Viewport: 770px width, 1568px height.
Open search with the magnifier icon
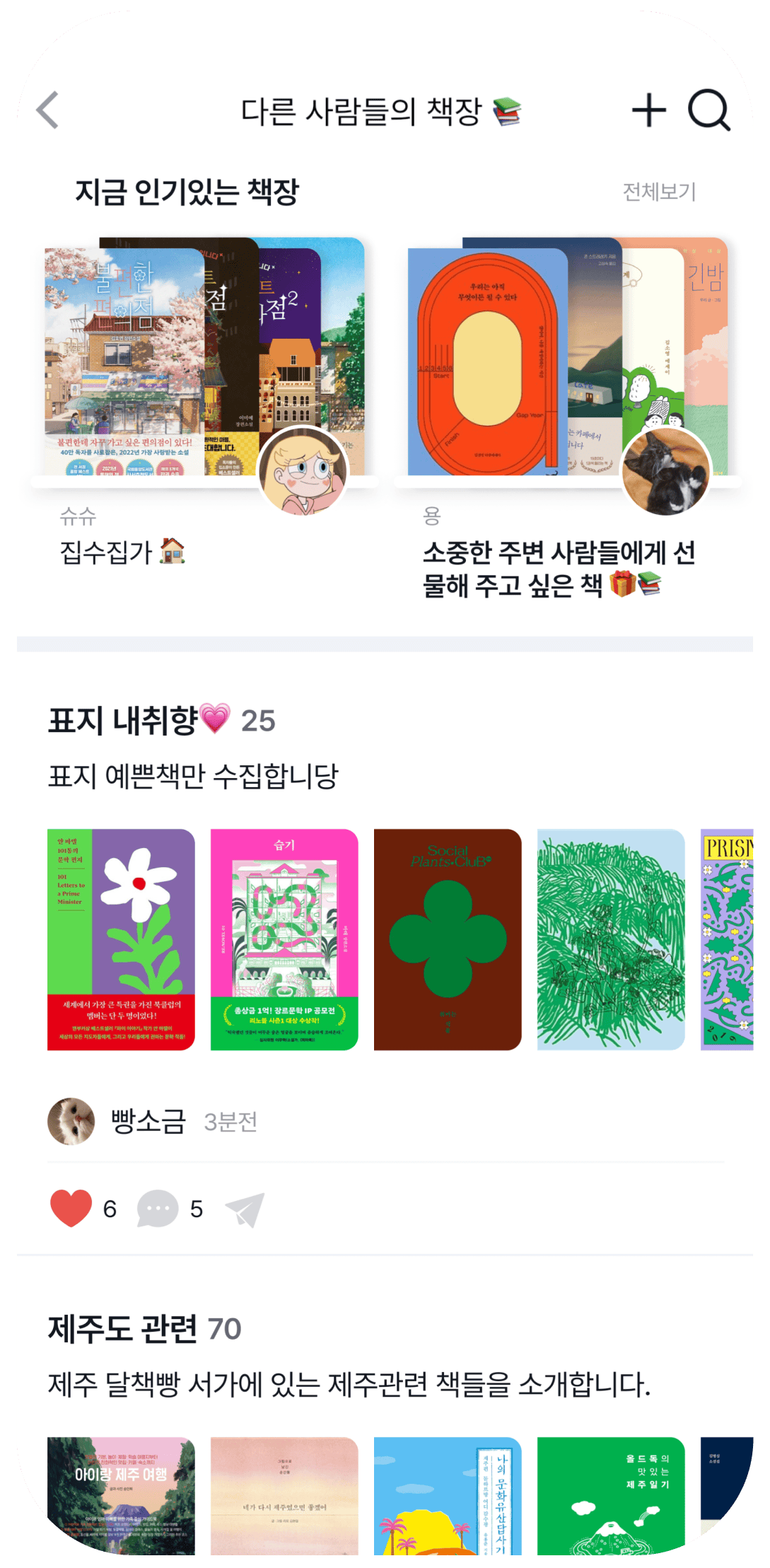708,110
